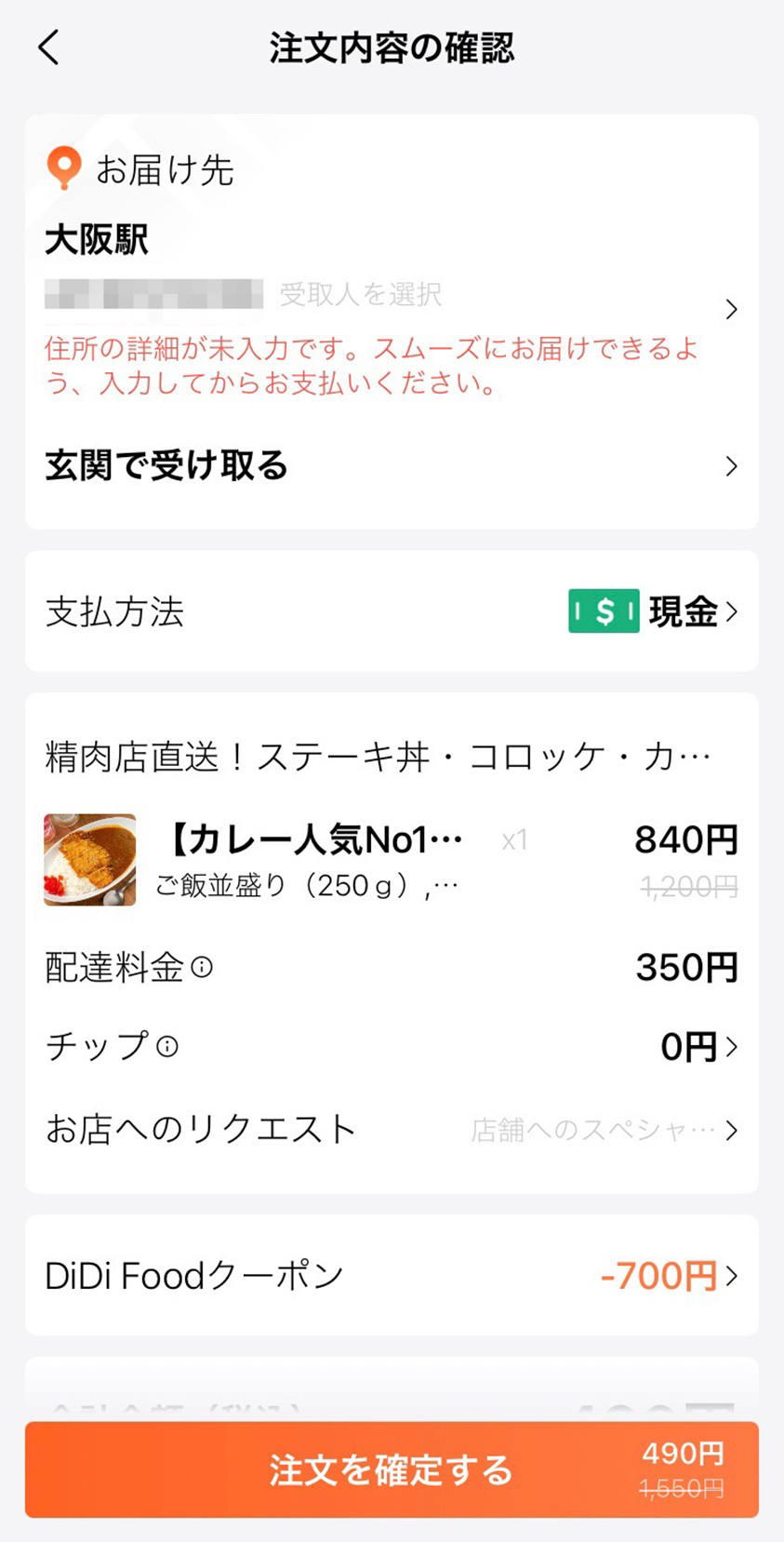Change the 玄関で受け取る handoff option
Screen dimensions: 784x1542
pyautogui.click(x=391, y=465)
